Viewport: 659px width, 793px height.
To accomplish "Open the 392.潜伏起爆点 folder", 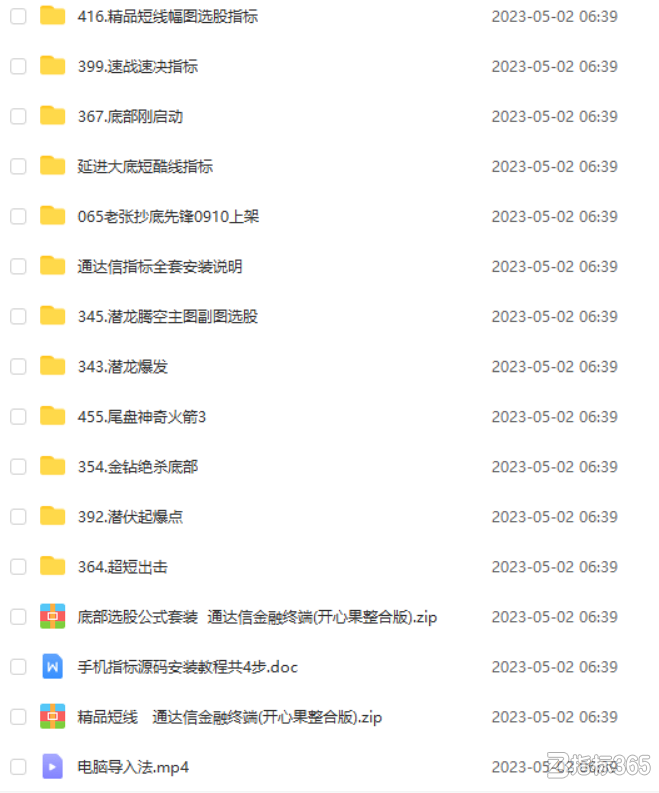I will click(130, 517).
